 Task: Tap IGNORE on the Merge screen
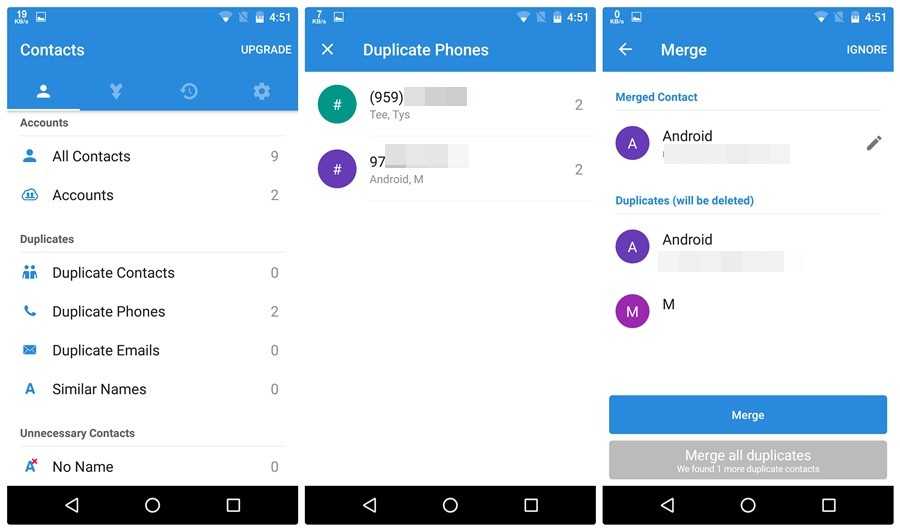pos(866,50)
